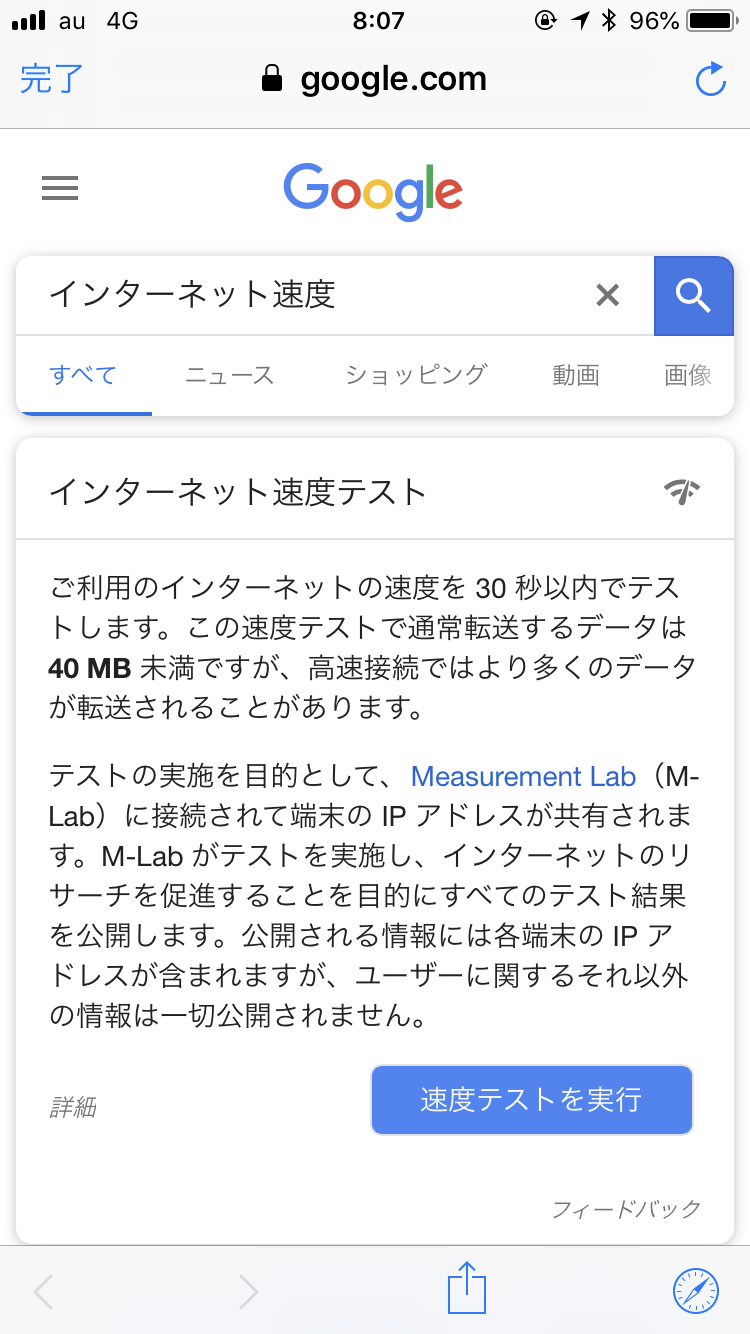
Task: Switch to the ニュース tab
Action: (229, 376)
